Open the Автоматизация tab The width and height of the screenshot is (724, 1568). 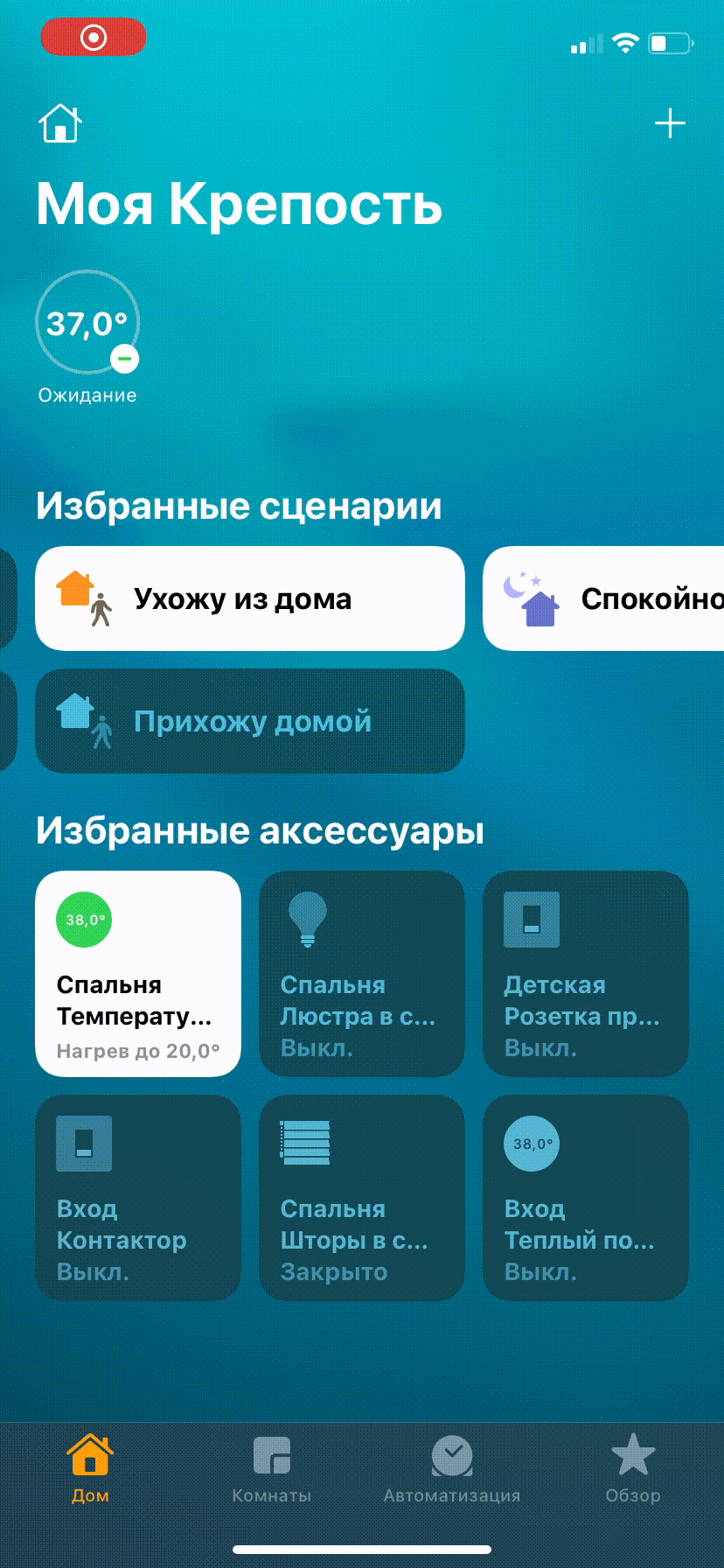(x=452, y=1470)
